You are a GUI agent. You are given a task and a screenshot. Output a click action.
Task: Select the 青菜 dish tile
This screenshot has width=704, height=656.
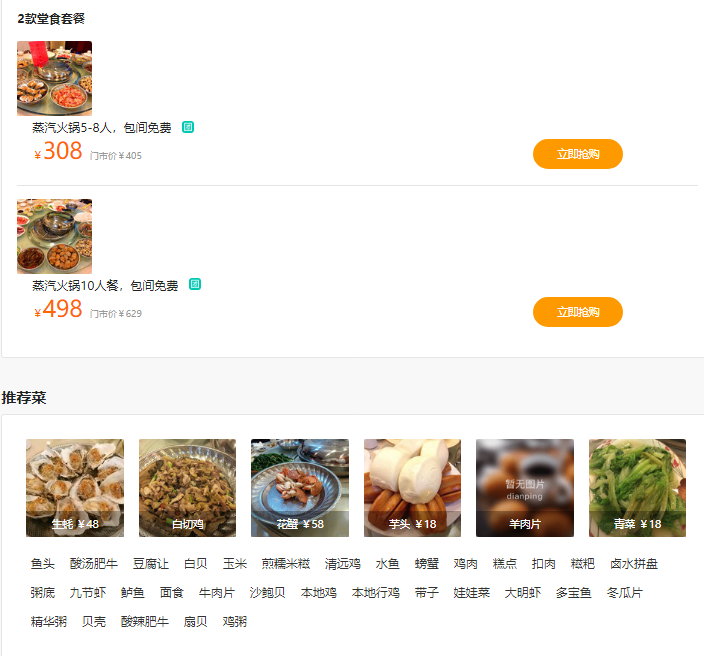[637, 487]
